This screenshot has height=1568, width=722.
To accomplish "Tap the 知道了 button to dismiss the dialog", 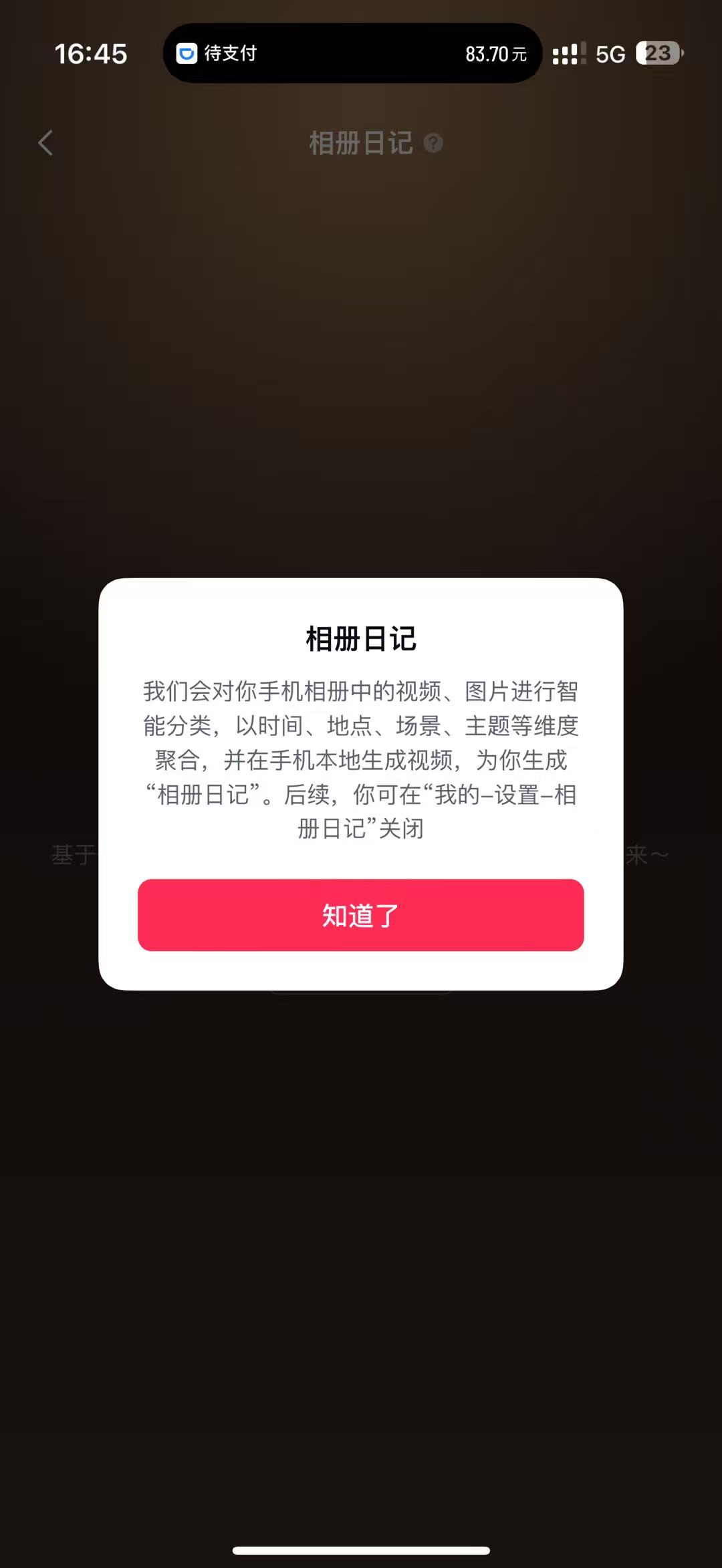I will 360,915.
